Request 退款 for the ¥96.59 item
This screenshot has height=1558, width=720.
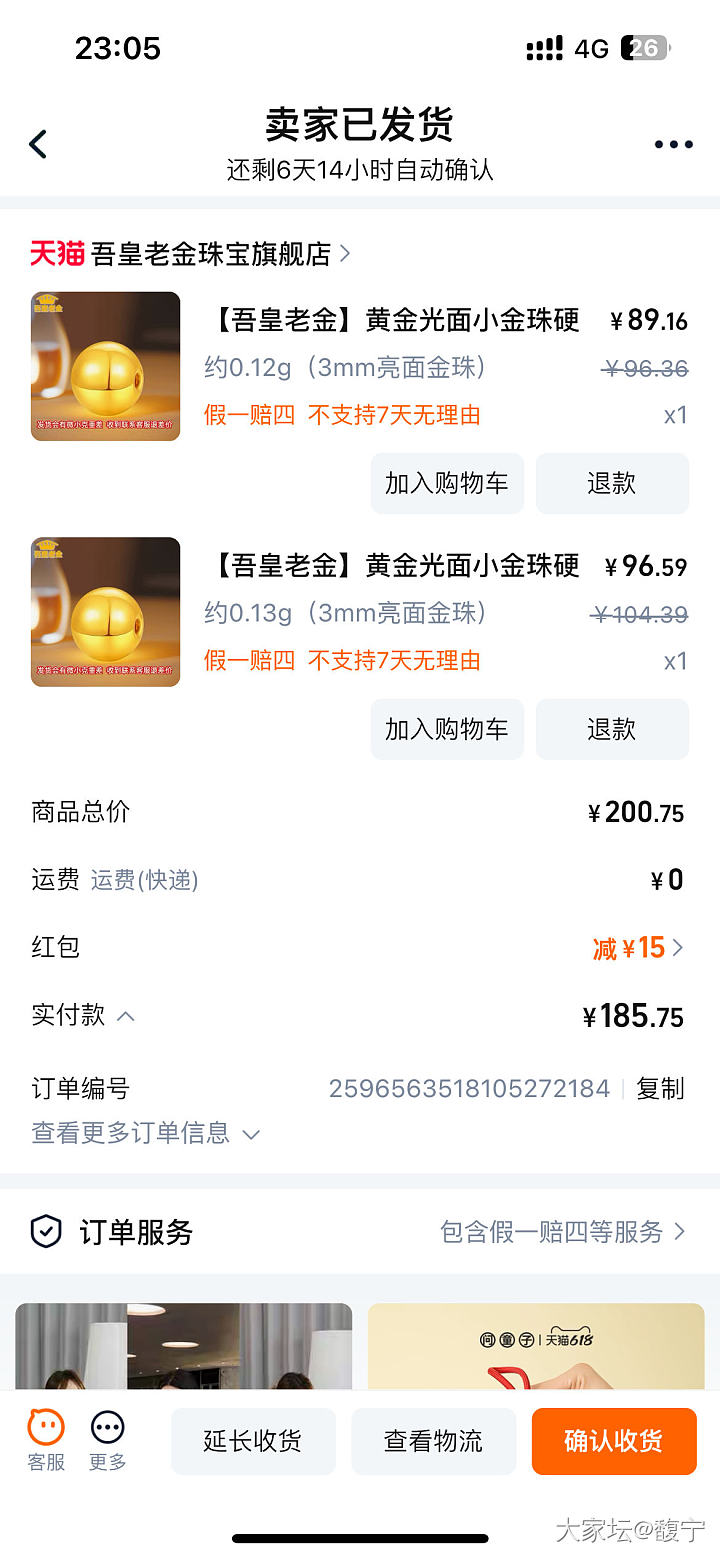point(612,729)
